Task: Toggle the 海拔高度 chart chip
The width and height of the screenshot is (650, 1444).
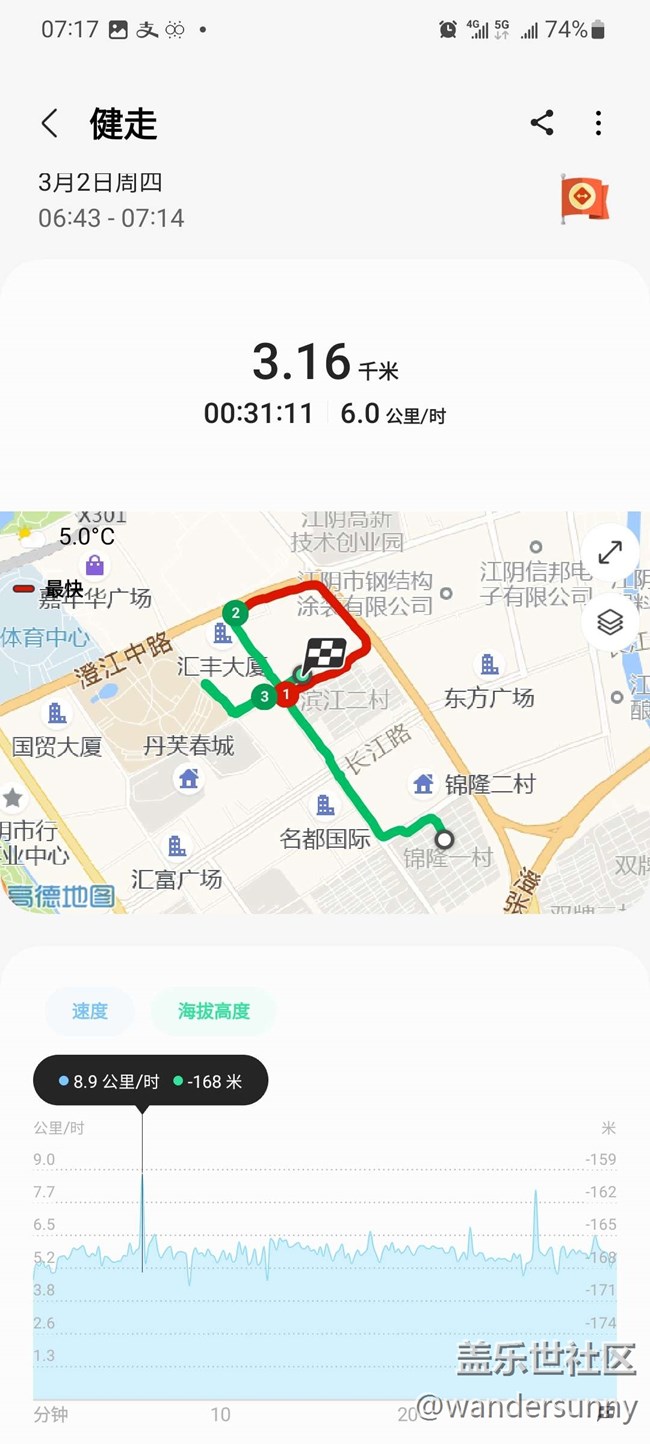Action: click(x=213, y=1011)
